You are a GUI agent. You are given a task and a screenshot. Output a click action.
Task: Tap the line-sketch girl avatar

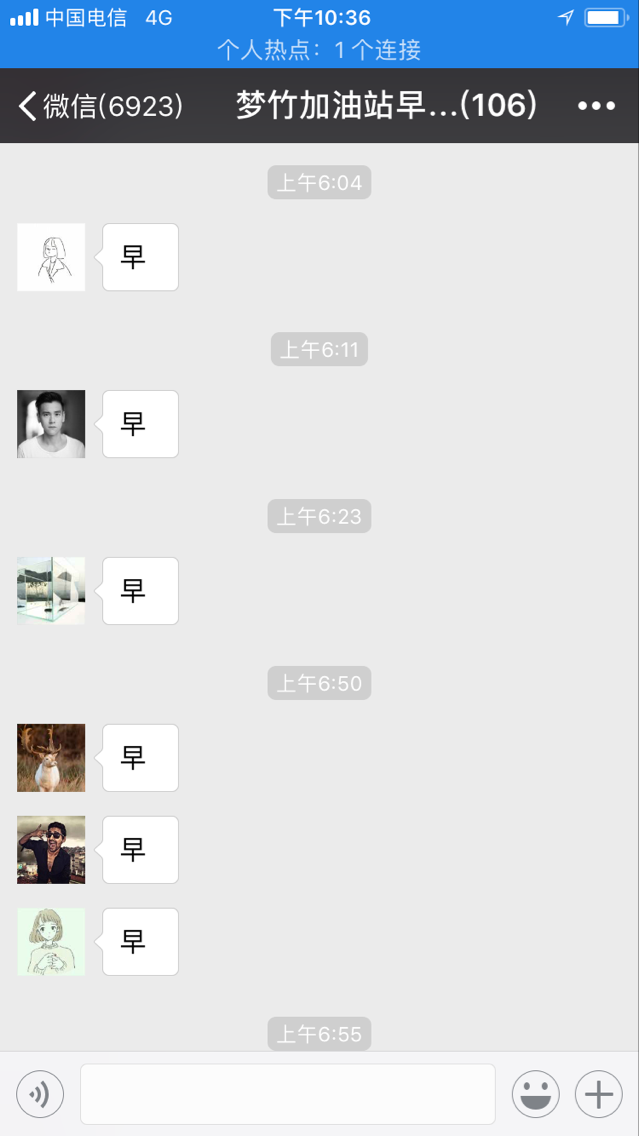coord(51,257)
